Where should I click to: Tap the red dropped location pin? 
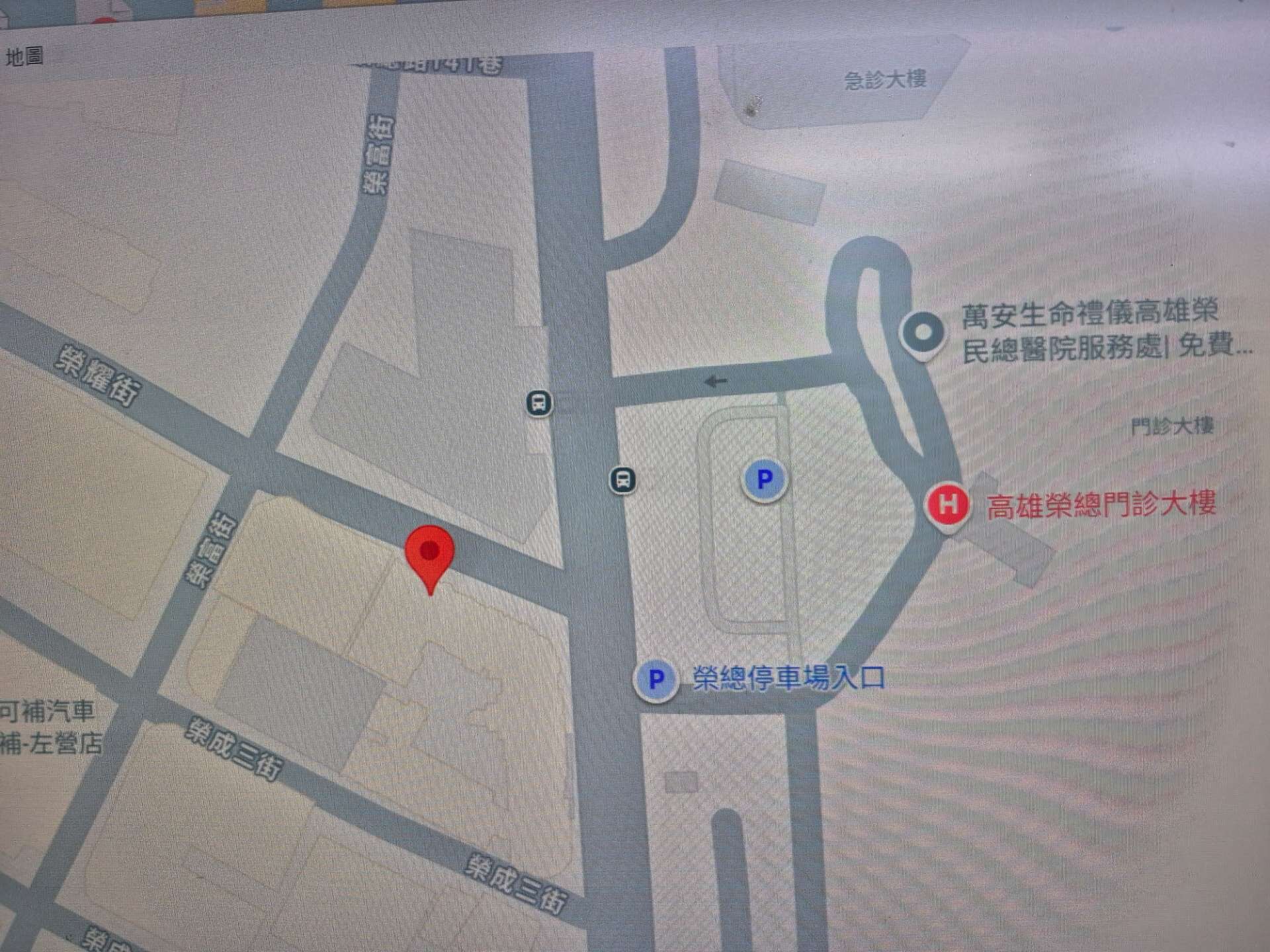430,554
